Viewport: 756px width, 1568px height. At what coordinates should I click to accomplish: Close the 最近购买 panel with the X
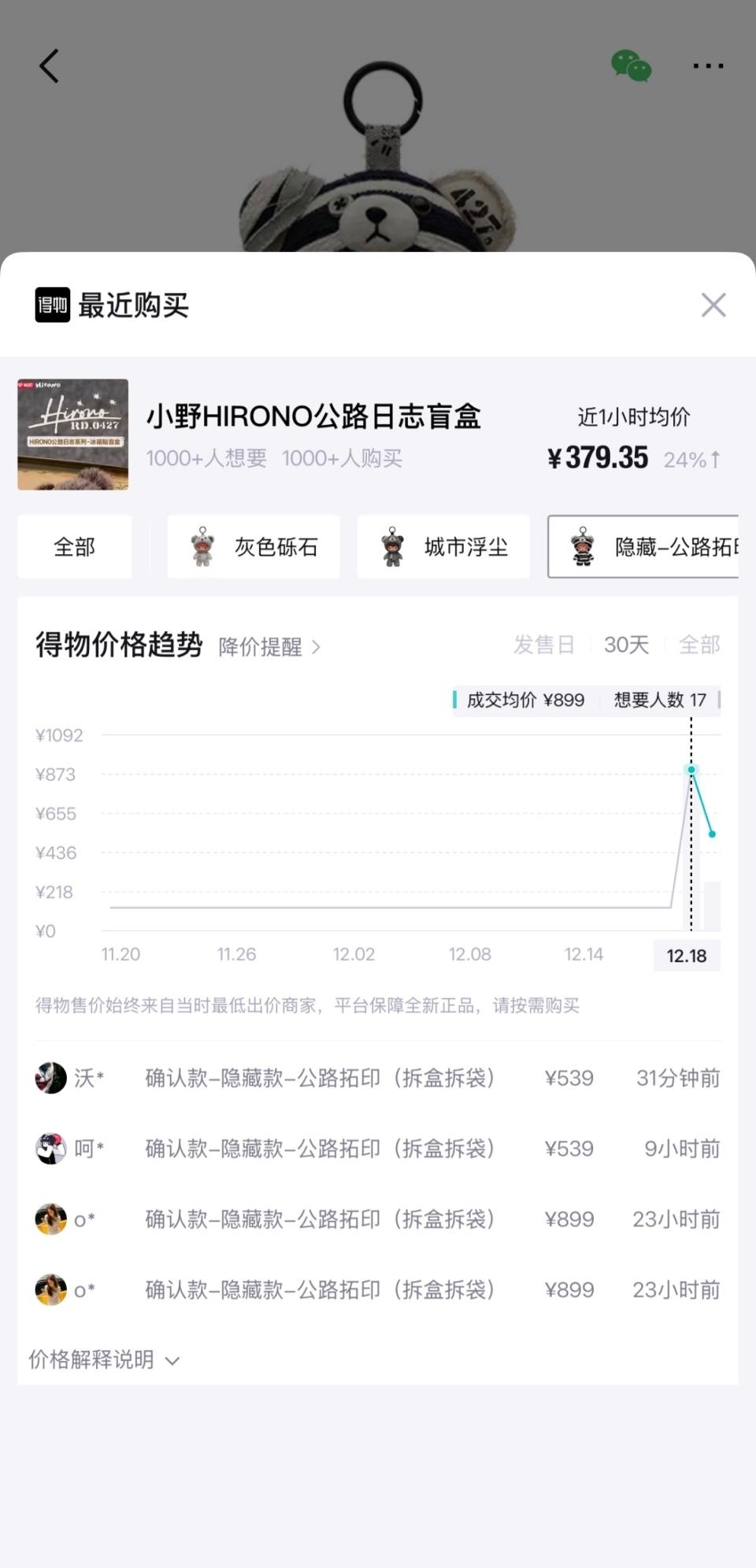[713, 305]
